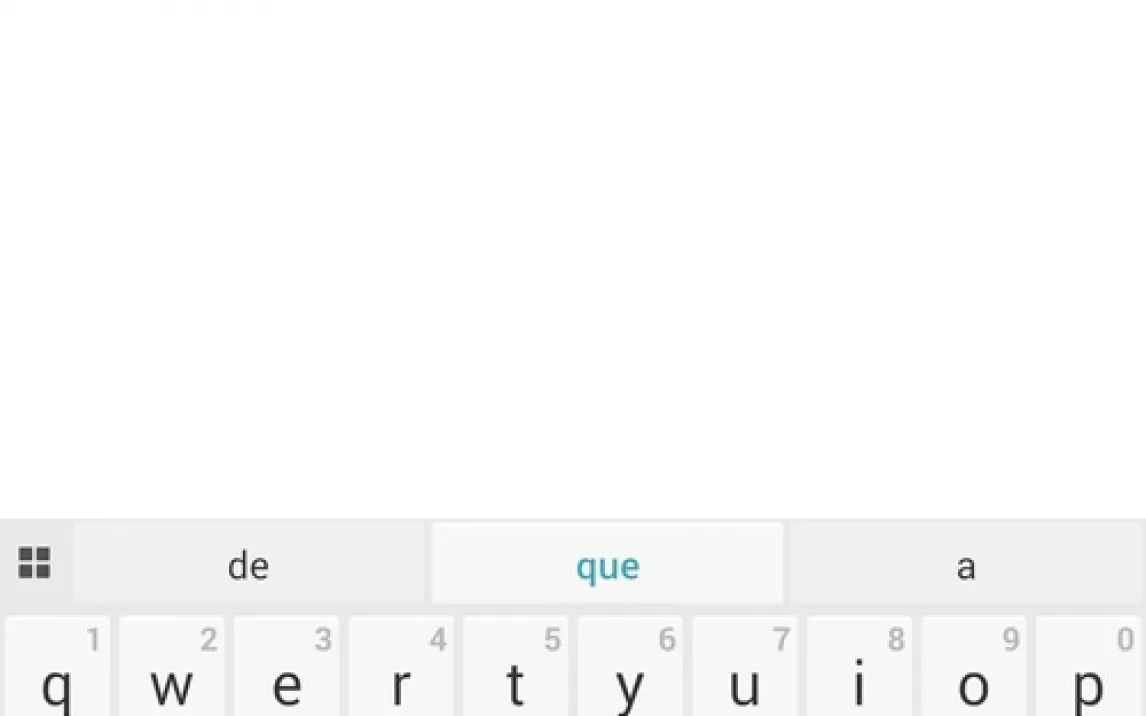Screen dimensions: 1146x716
Task: Tap the e key
Action: 287,670
